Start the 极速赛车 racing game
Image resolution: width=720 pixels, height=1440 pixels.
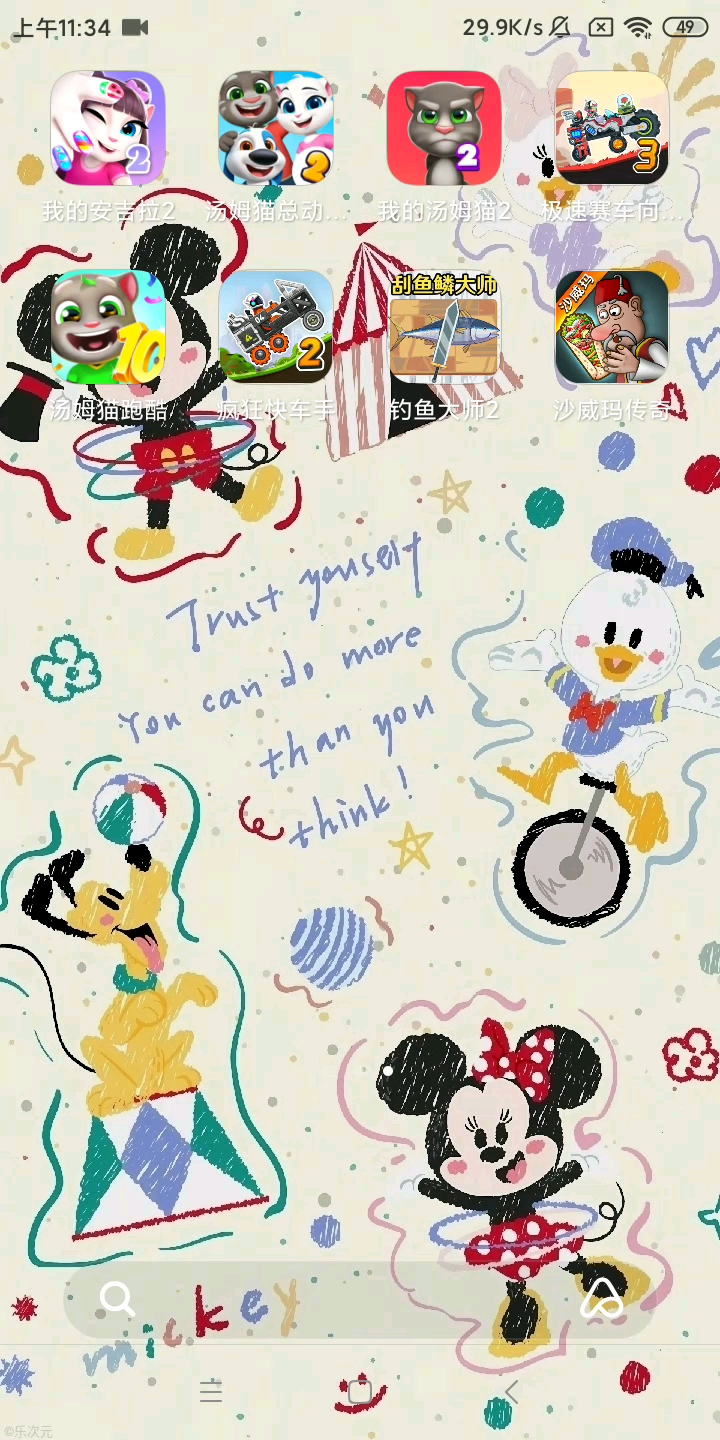[x=612, y=128]
